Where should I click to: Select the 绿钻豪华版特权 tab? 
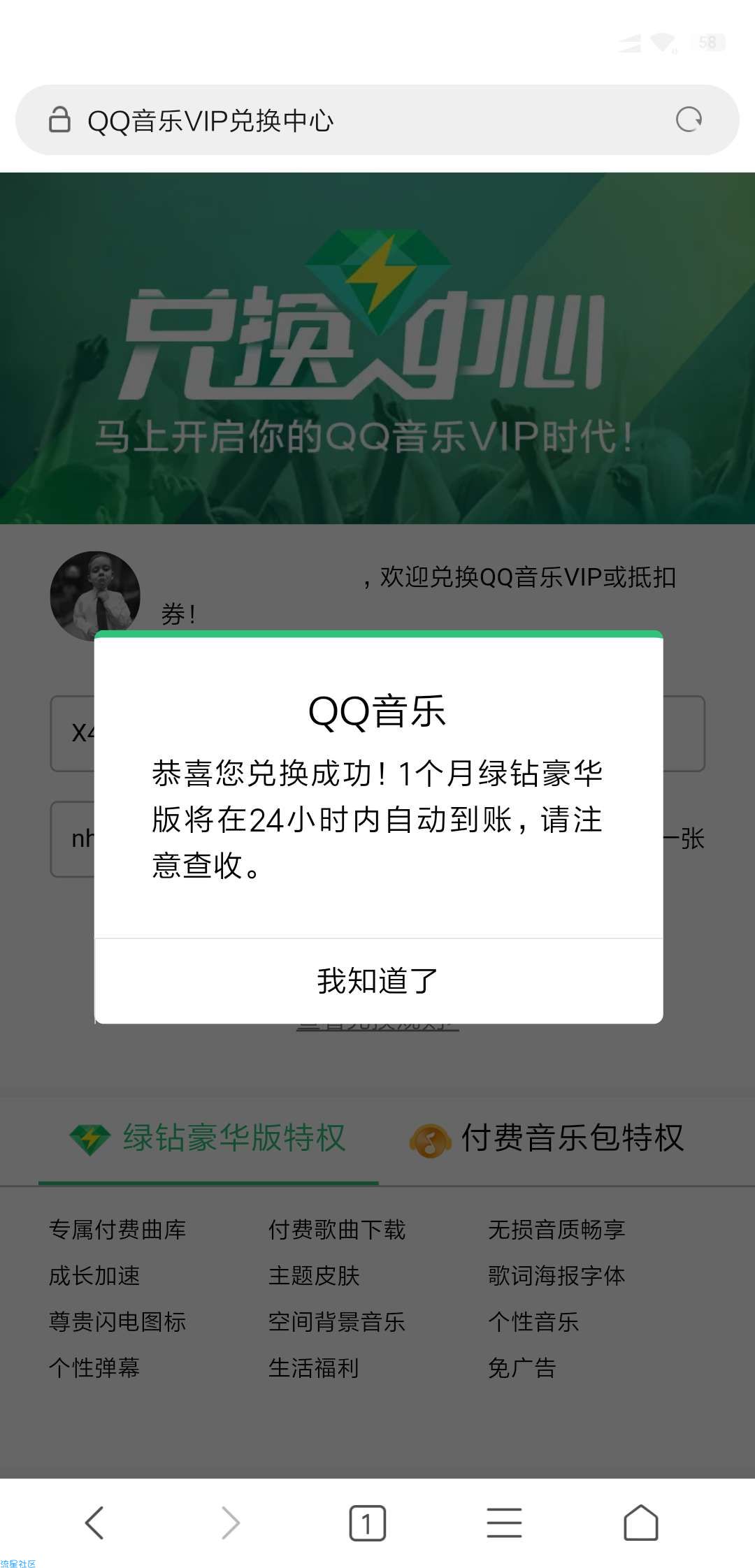208,1138
